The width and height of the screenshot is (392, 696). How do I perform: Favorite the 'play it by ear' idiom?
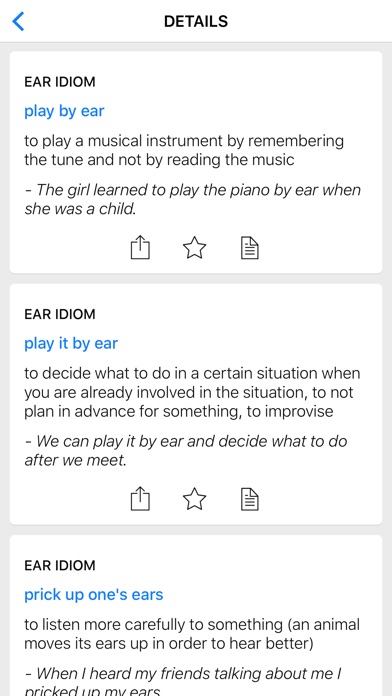[194, 499]
